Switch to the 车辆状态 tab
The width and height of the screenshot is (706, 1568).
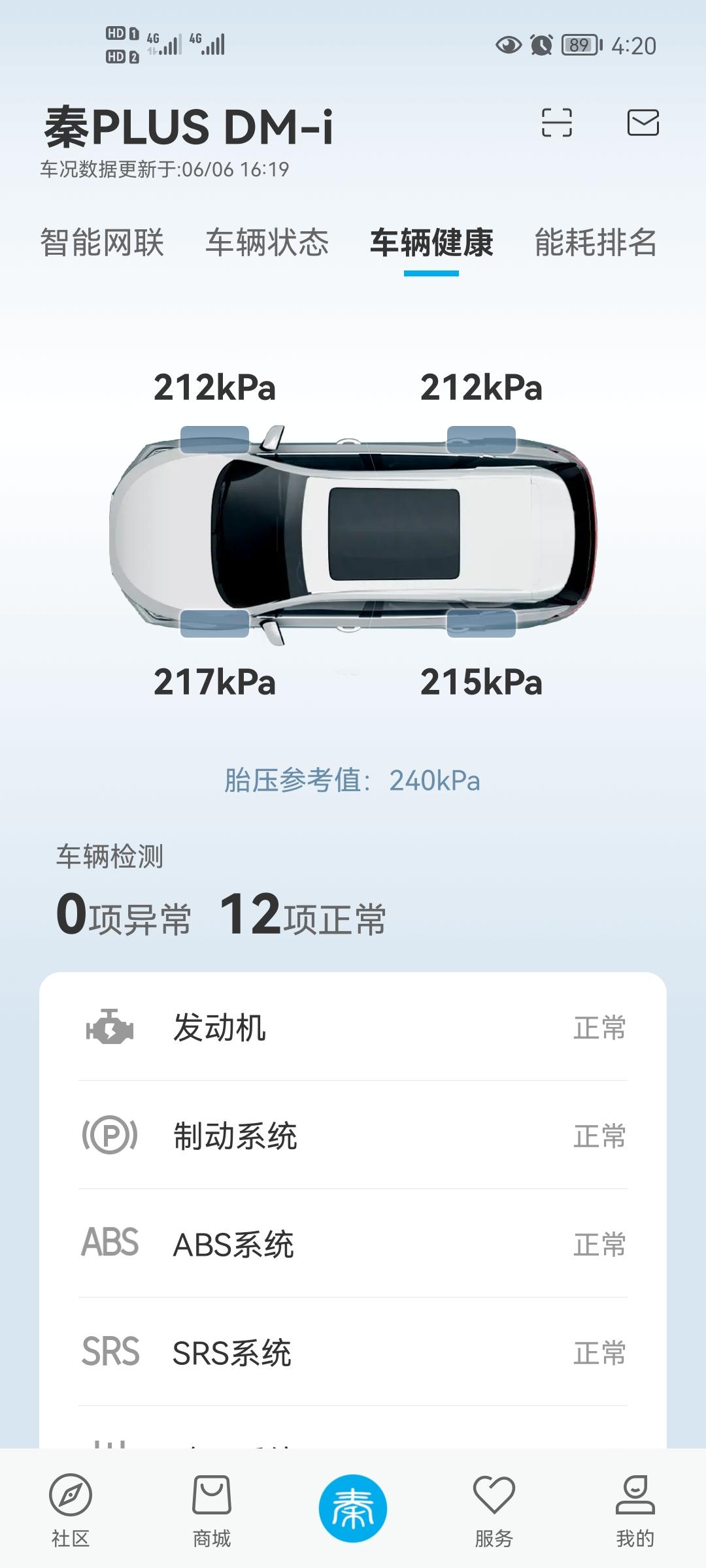(x=267, y=243)
